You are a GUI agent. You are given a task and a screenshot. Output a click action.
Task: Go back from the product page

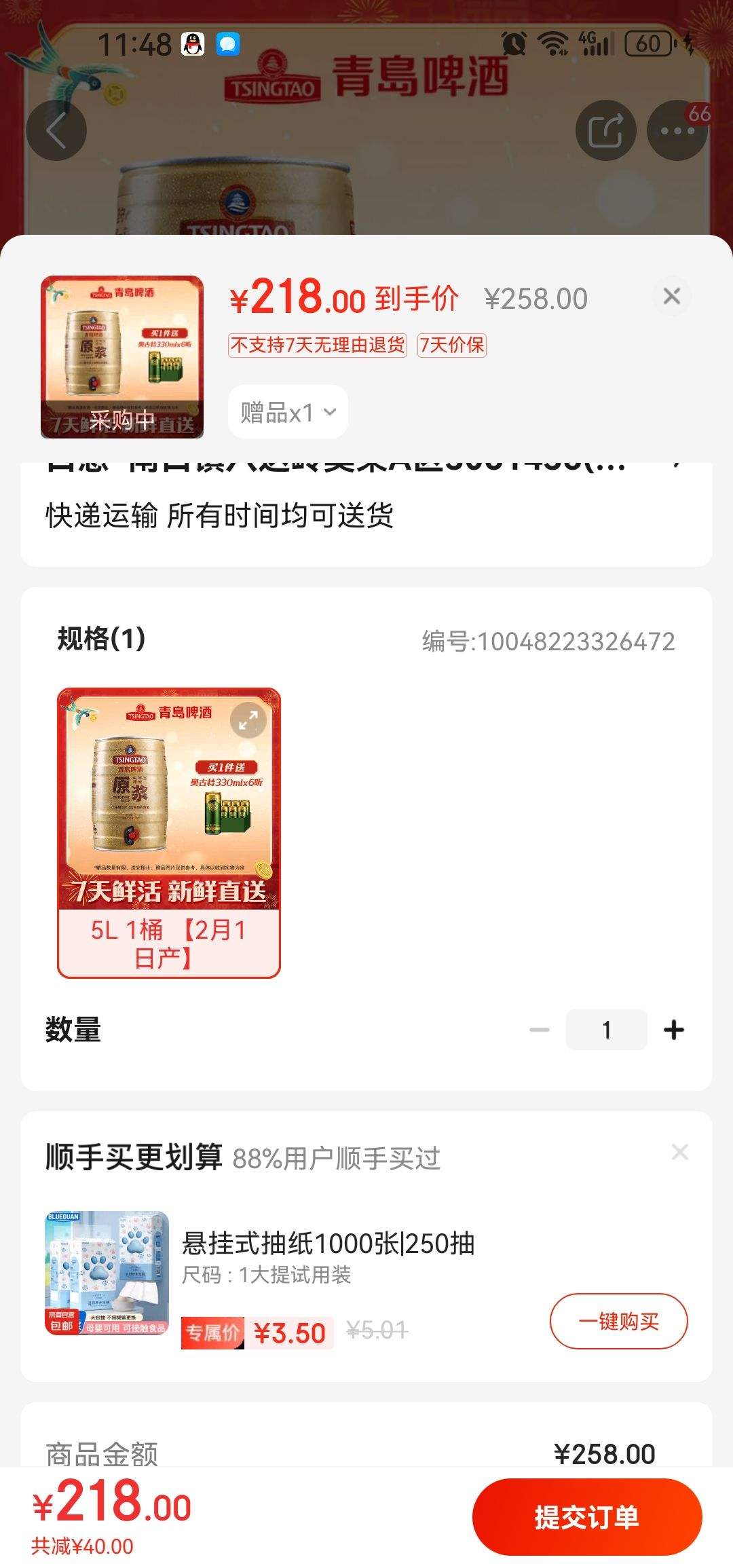[56, 130]
